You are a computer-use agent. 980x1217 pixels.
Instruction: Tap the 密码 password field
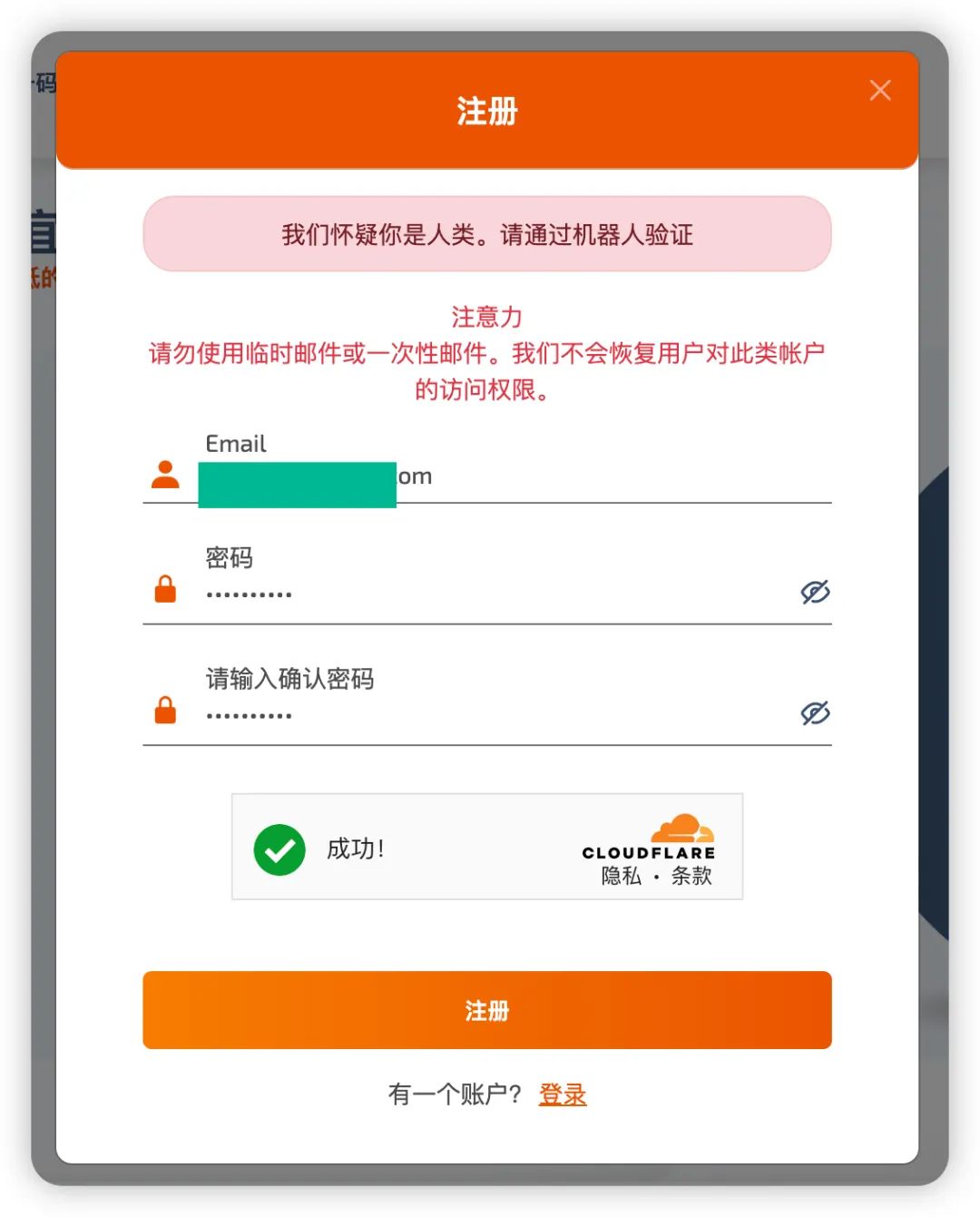[490, 594]
